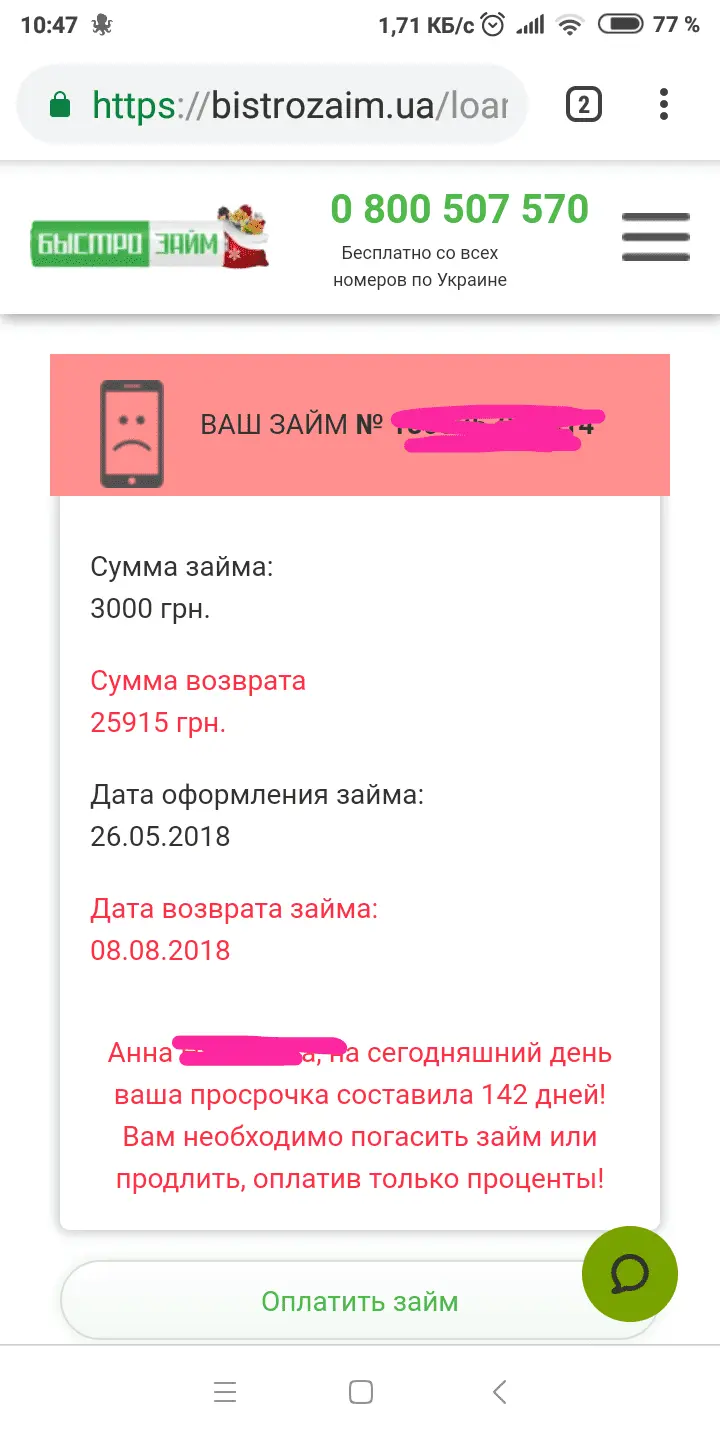Open the browser overflow menu
The width and height of the screenshot is (720, 1440).
click(664, 104)
